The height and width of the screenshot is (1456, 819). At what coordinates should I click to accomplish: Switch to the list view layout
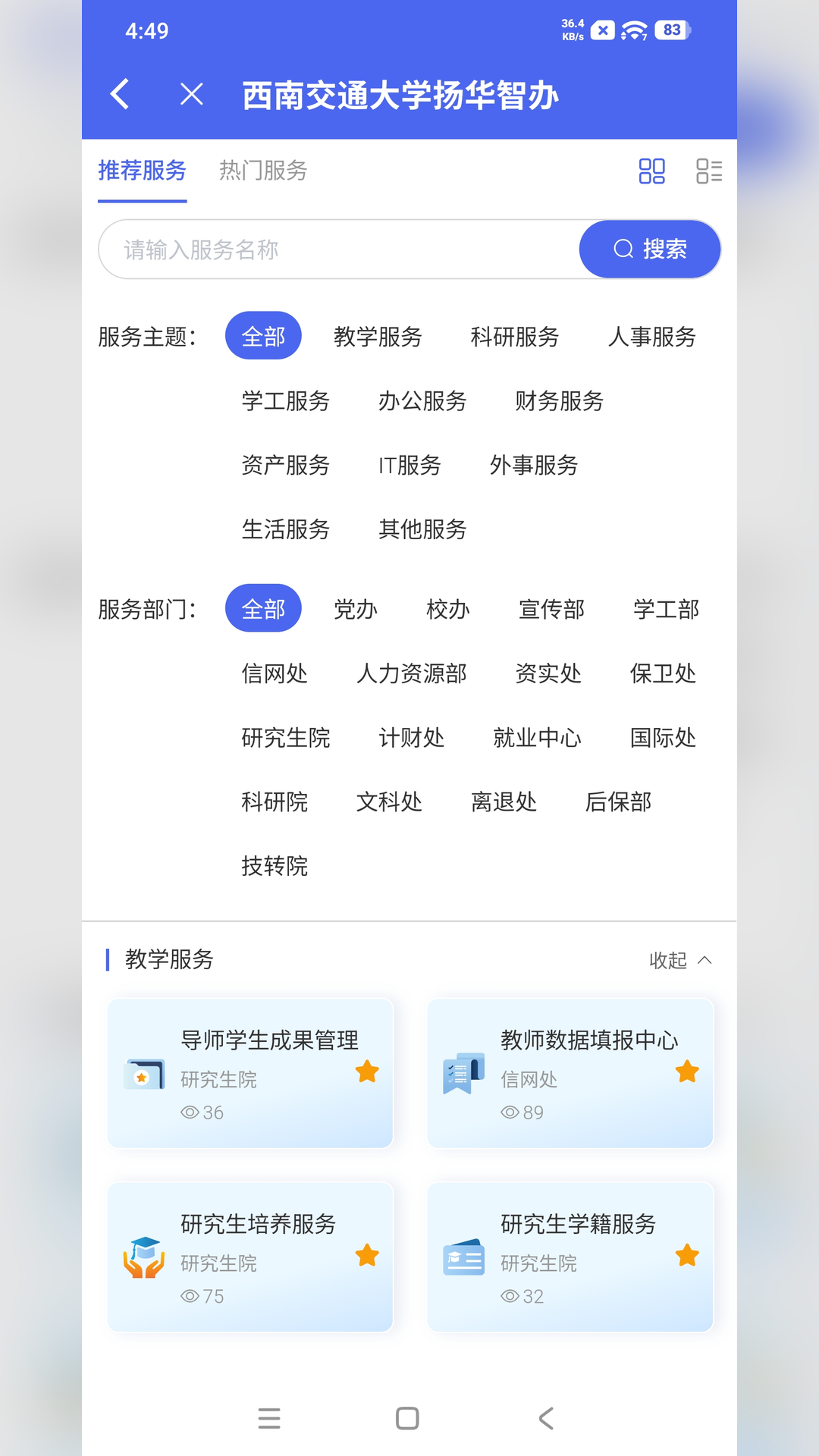[711, 172]
